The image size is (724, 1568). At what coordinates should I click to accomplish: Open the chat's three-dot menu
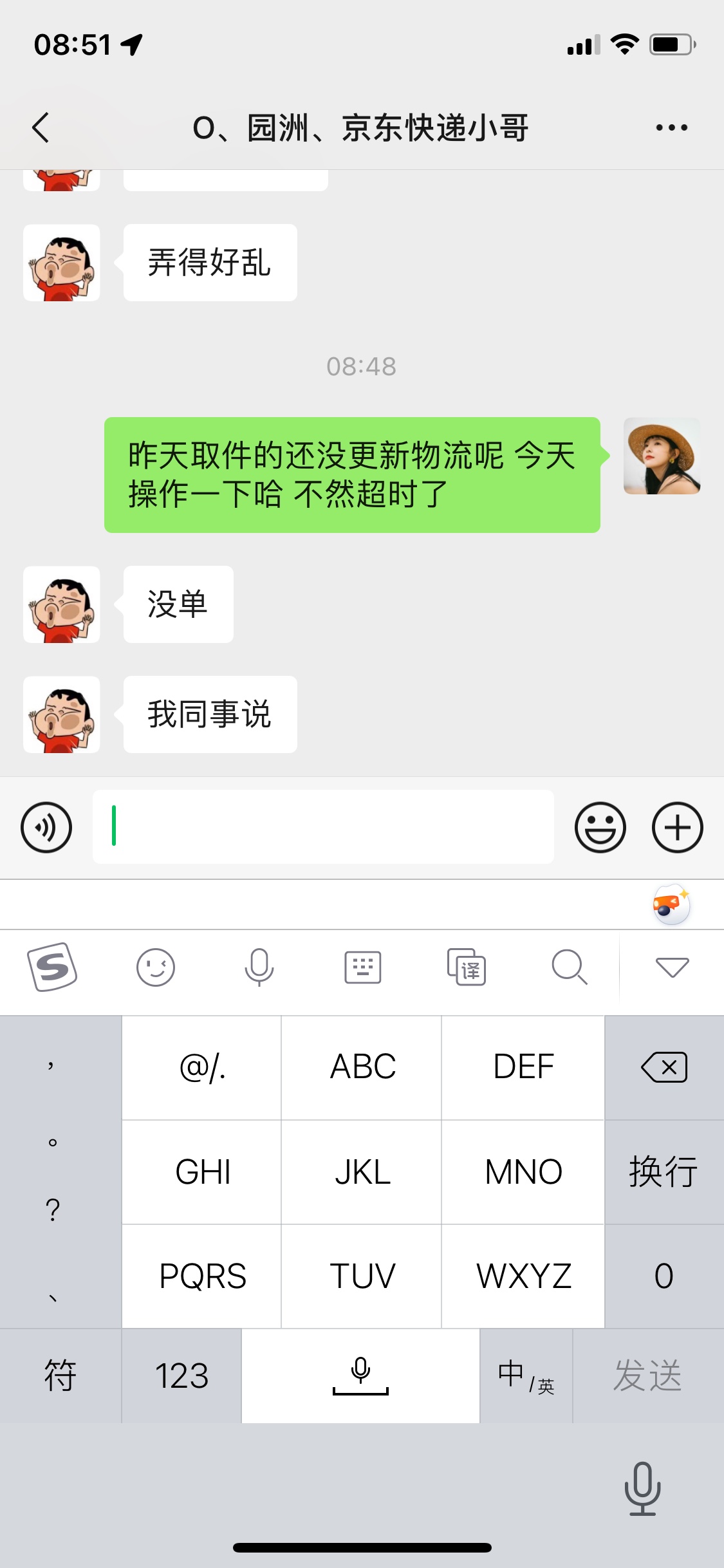pos(671,127)
